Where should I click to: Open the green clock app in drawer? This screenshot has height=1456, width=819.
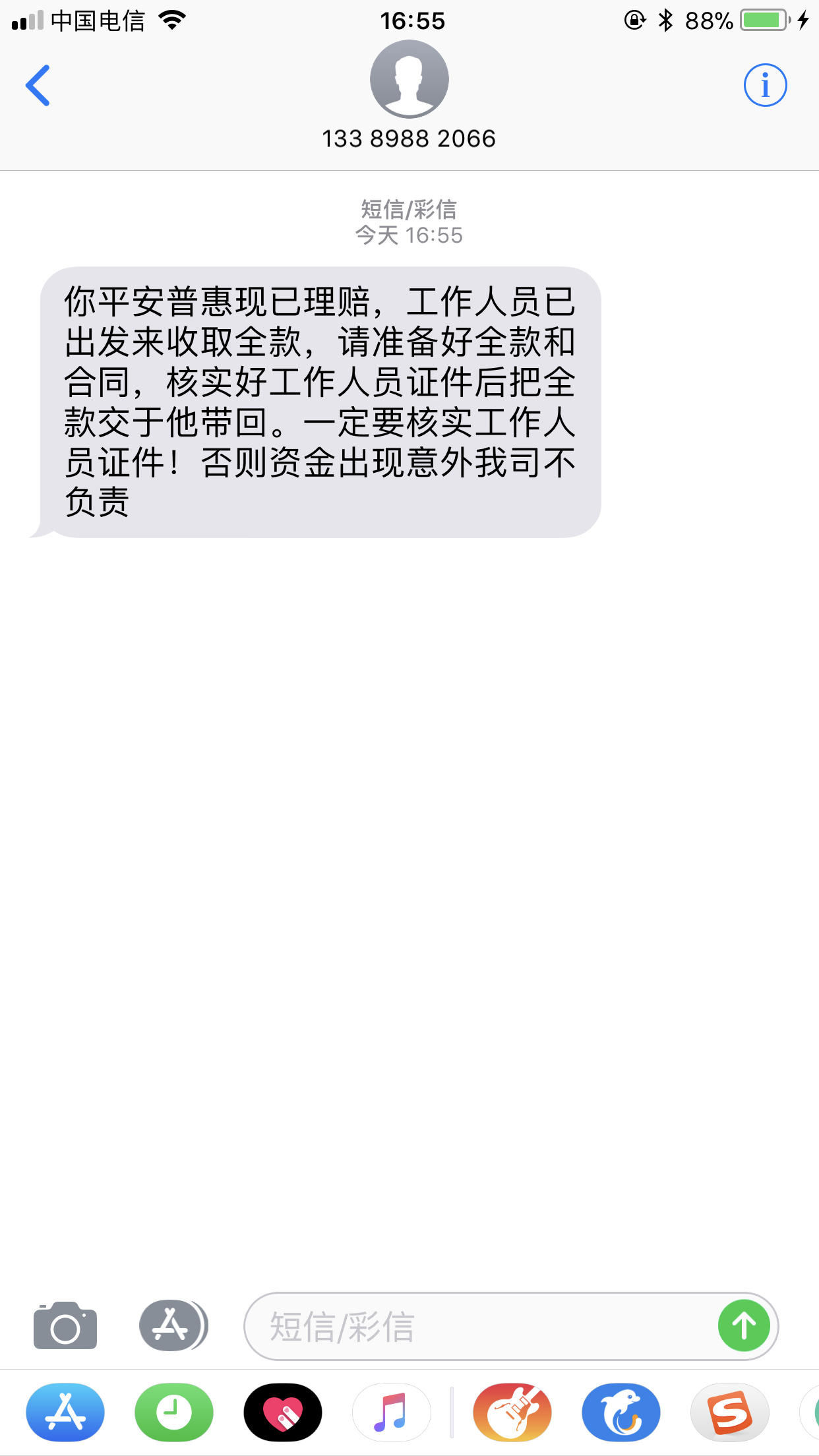click(x=174, y=1412)
